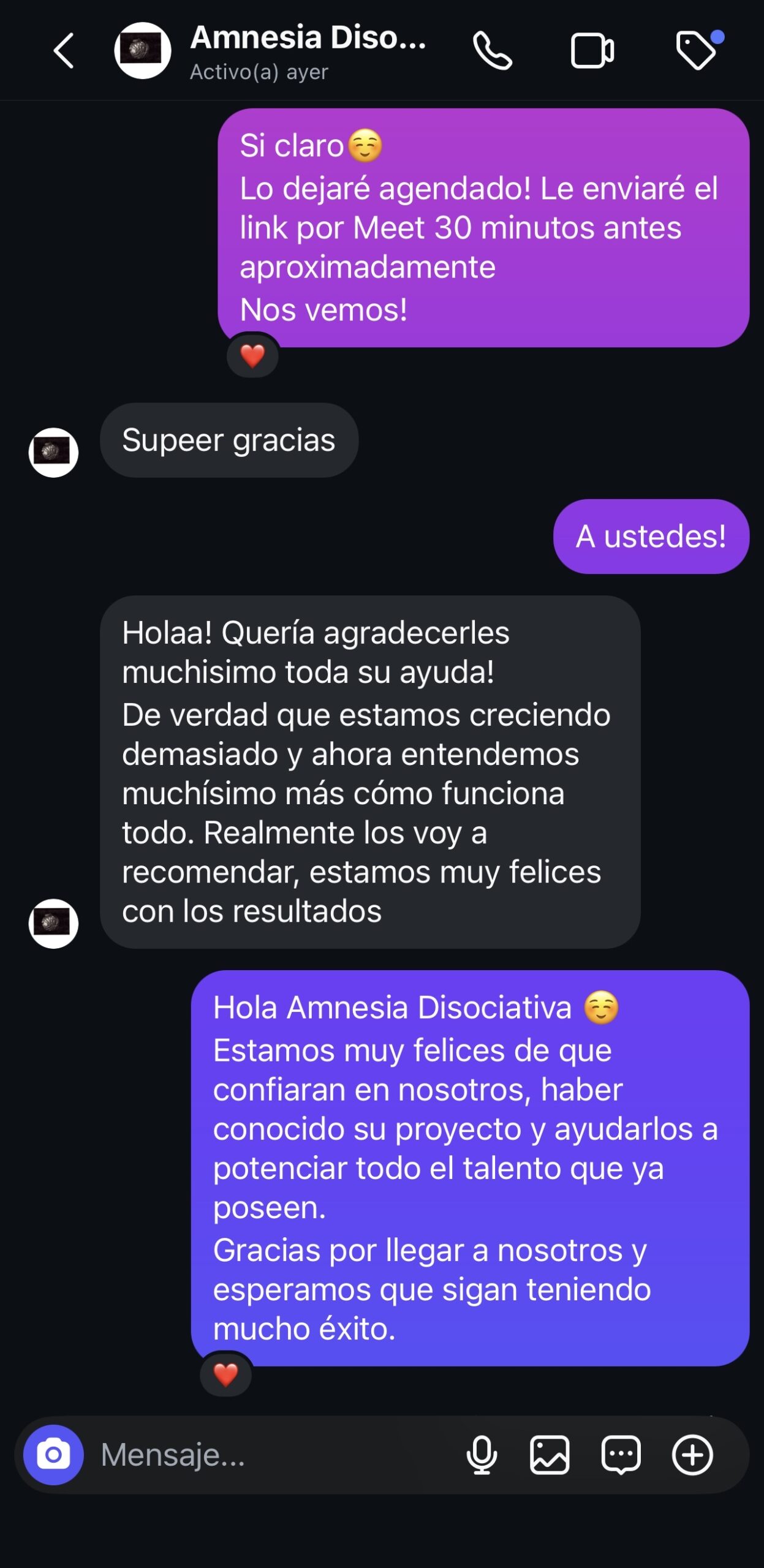
Task: Open the camera from the message bar
Action: (x=53, y=1455)
